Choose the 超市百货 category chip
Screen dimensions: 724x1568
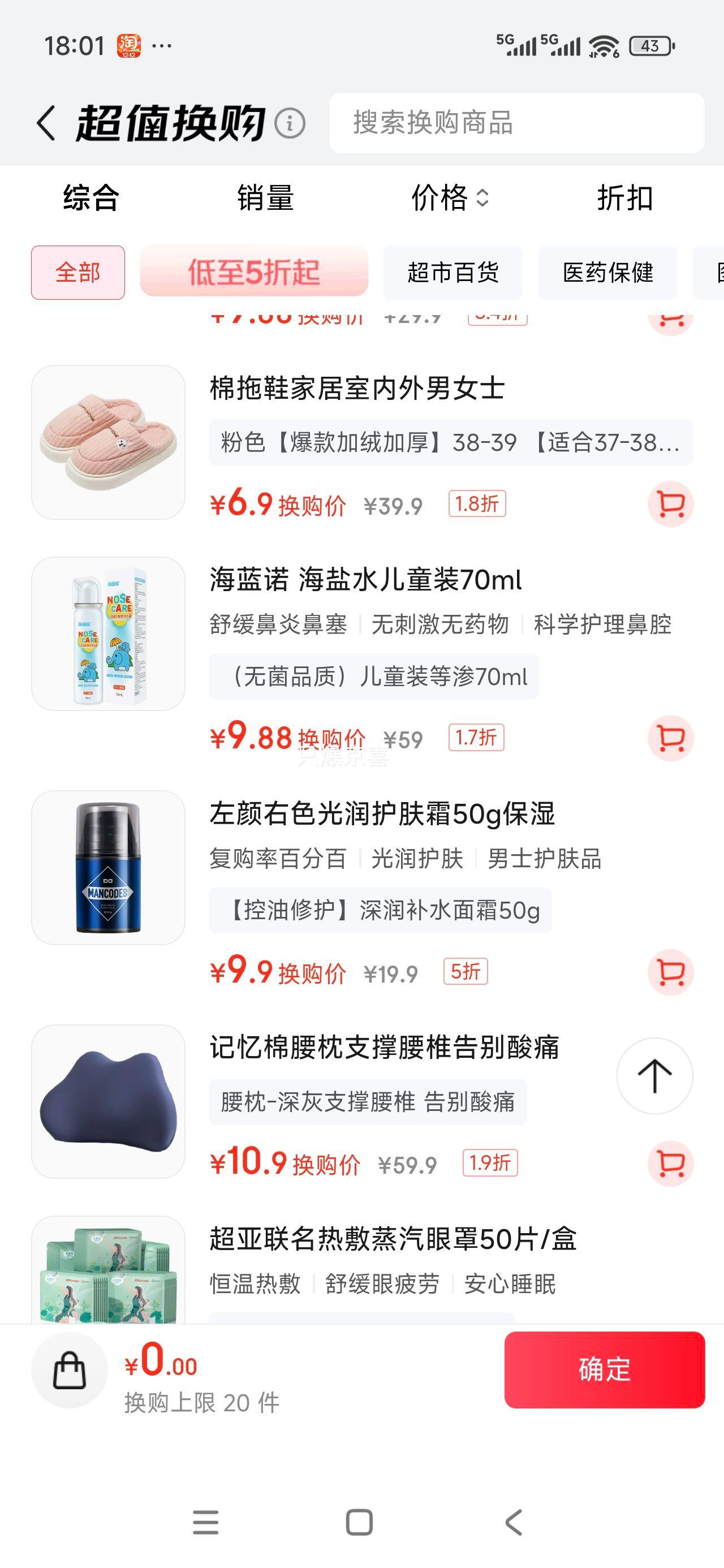point(453,272)
